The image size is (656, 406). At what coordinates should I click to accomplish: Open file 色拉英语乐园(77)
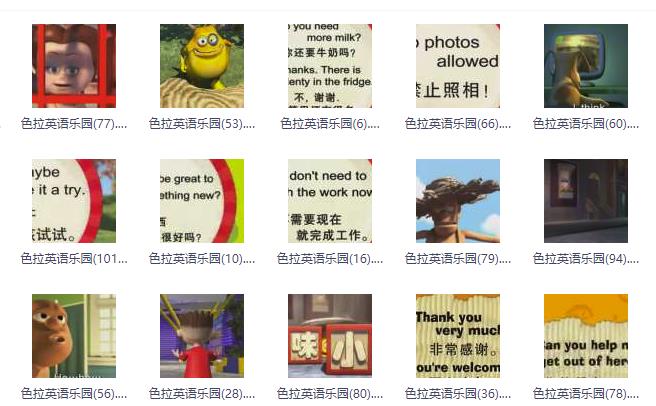click(74, 66)
